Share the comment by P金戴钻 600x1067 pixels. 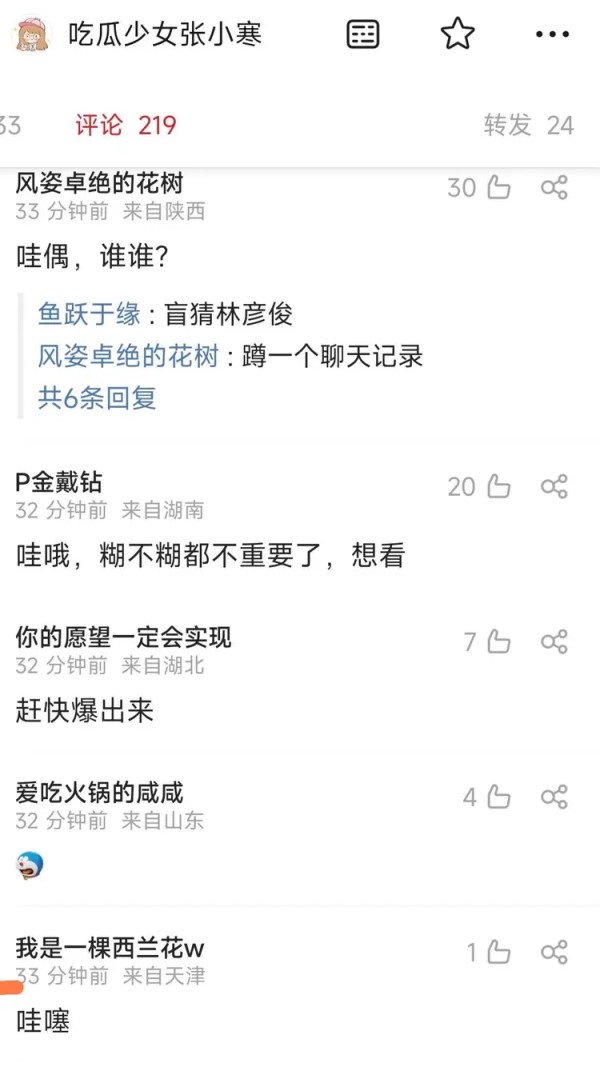click(554, 487)
